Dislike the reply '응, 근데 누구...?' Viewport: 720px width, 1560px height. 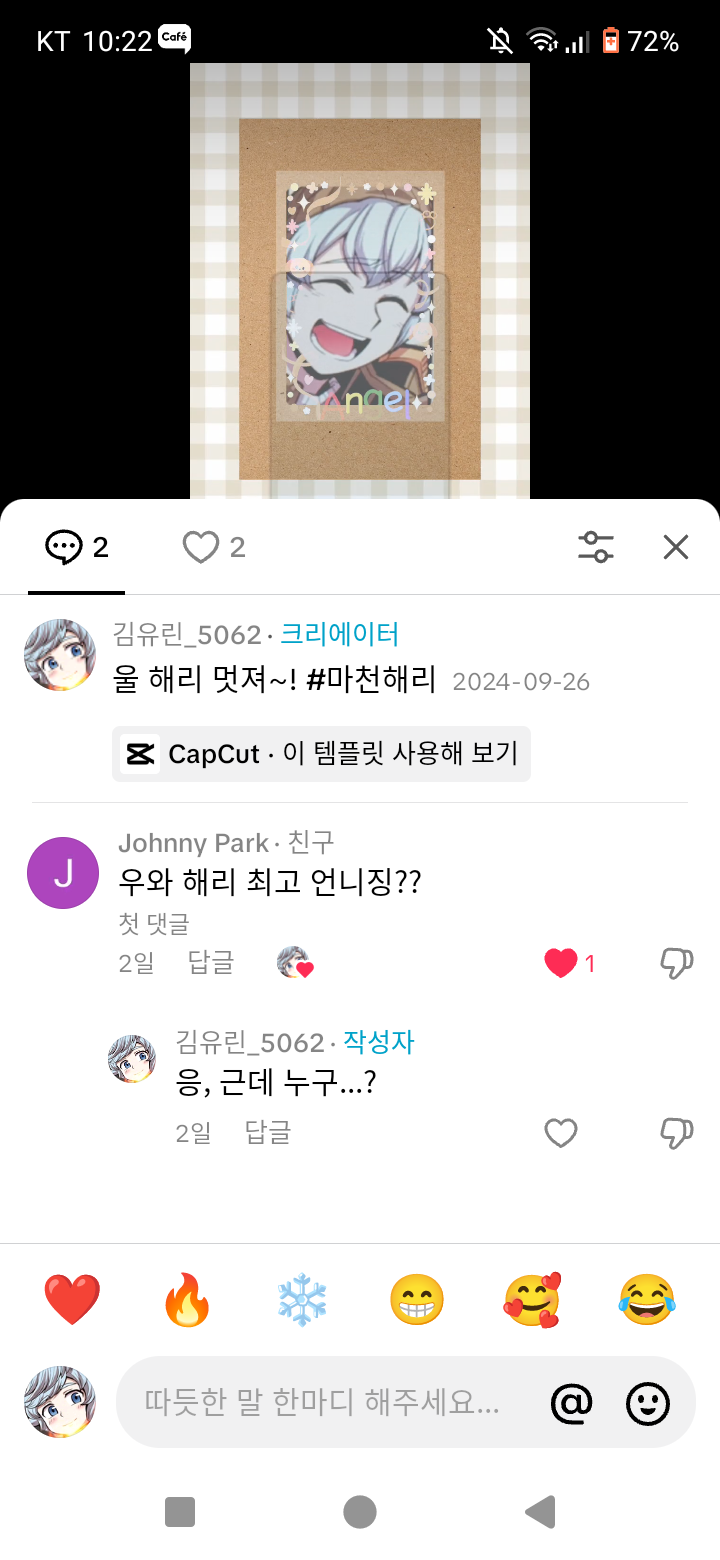click(677, 1133)
